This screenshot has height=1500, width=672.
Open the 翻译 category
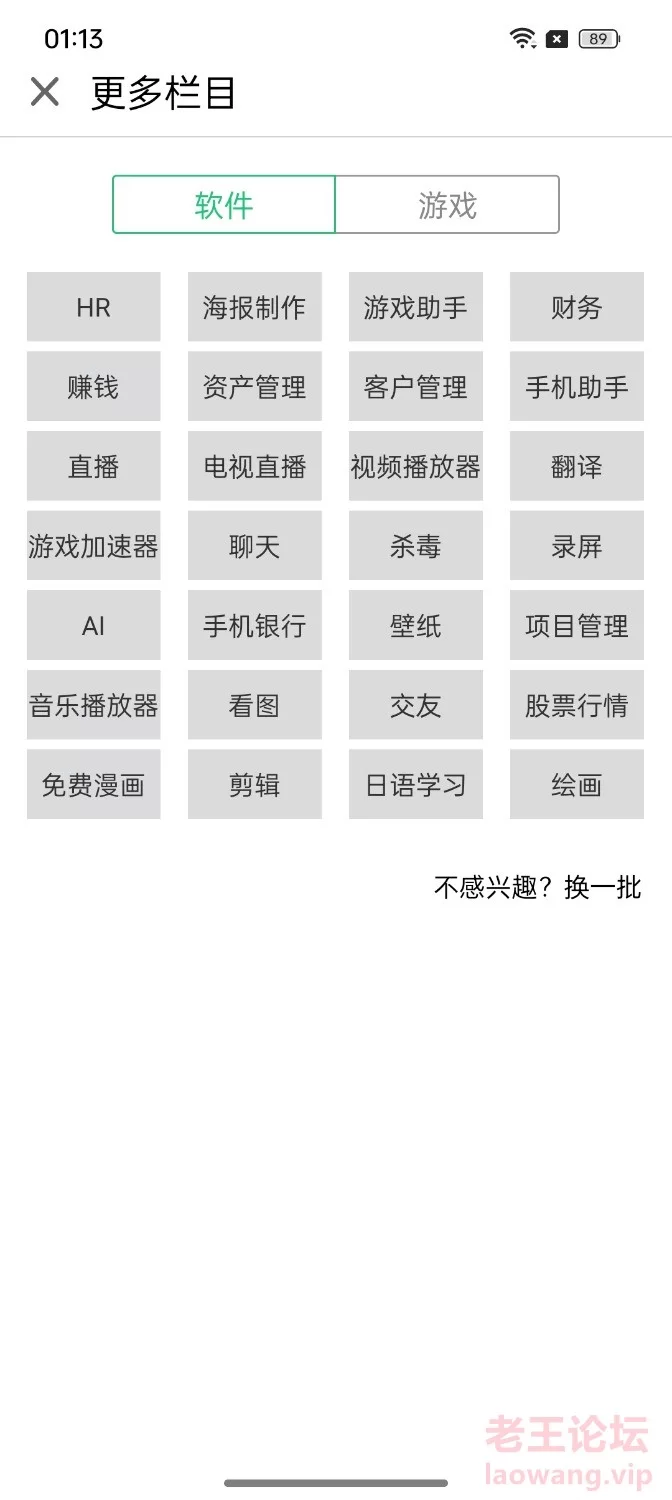(577, 467)
